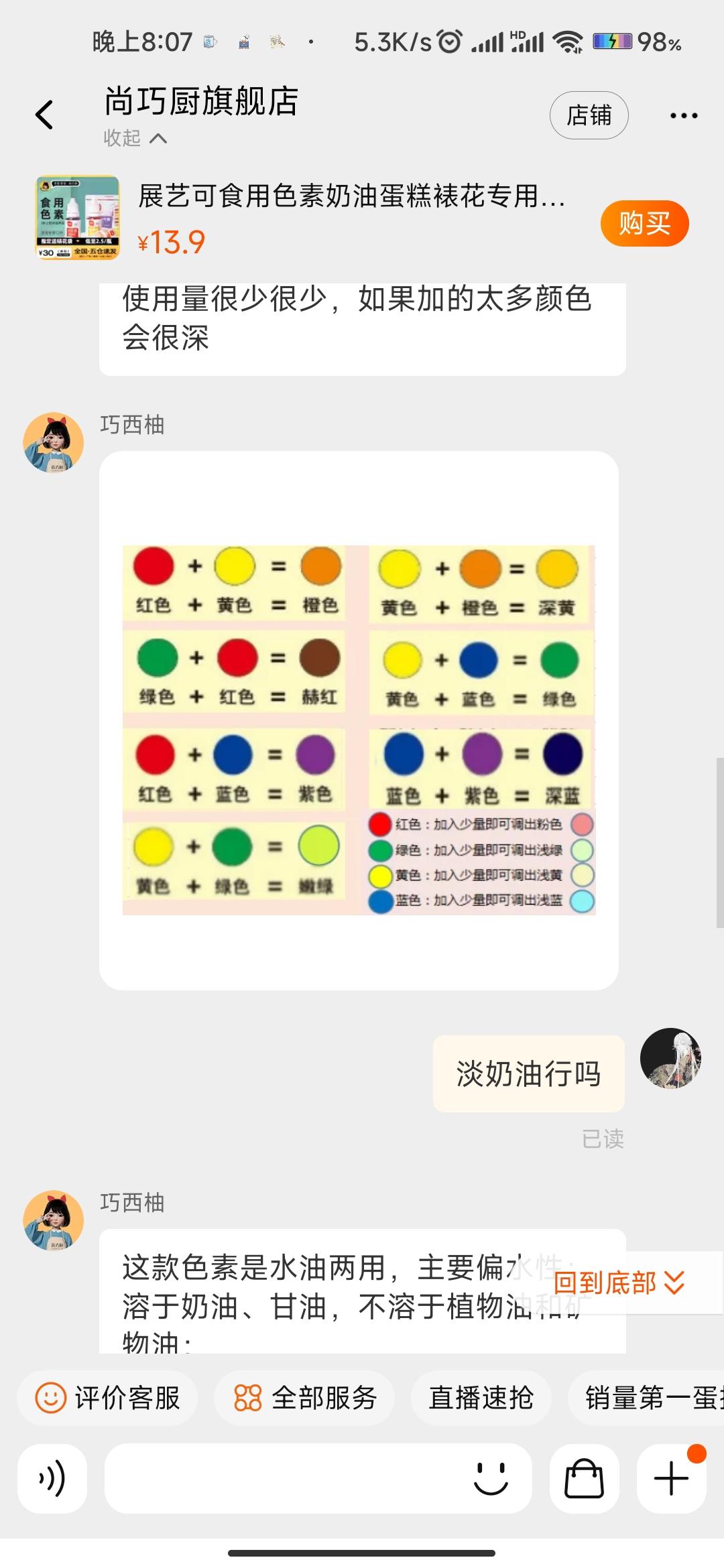Open the 店铺 store page
724x1568 pixels.
(x=589, y=115)
